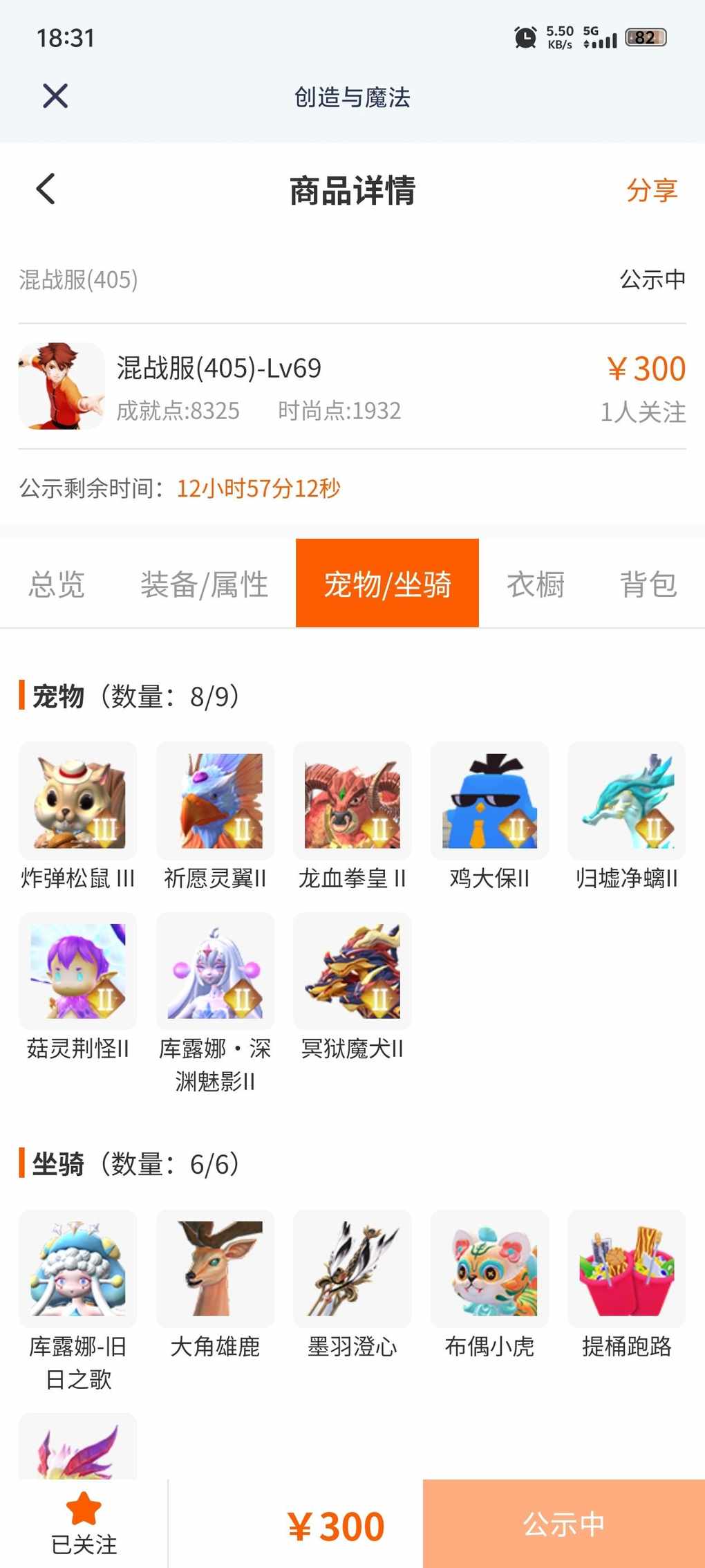Open the 装备/属性 tab
This screenshot has width=705, height=1568.
coord(205,584)
